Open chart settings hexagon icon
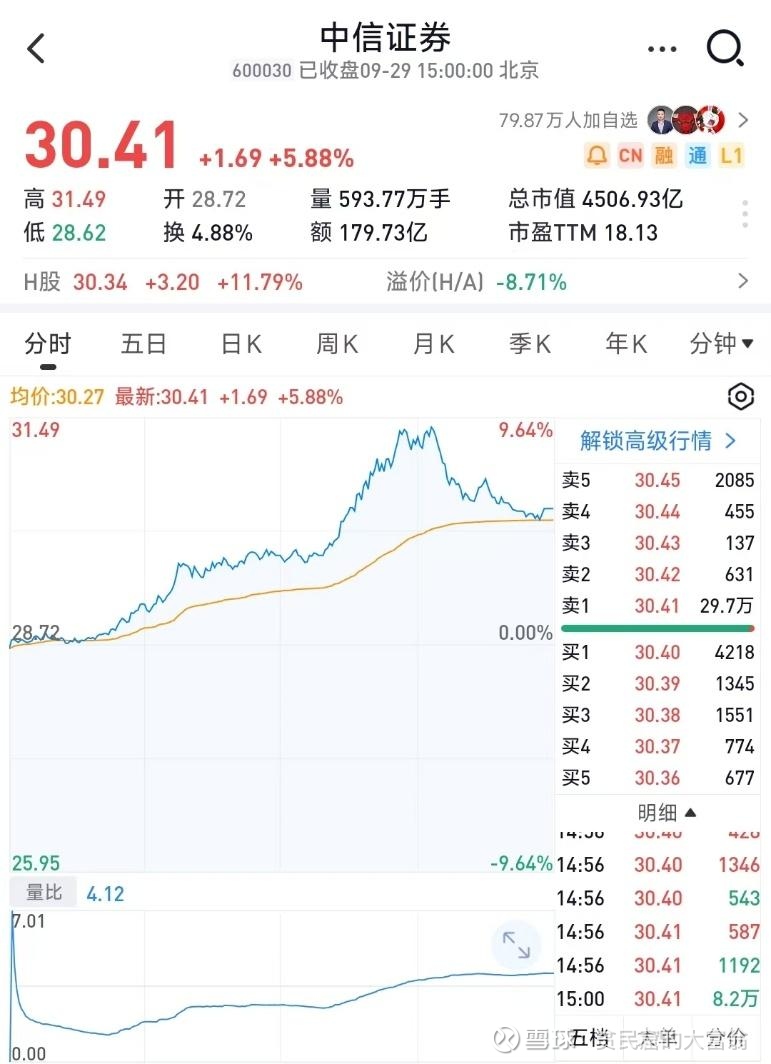 point(740,396)
